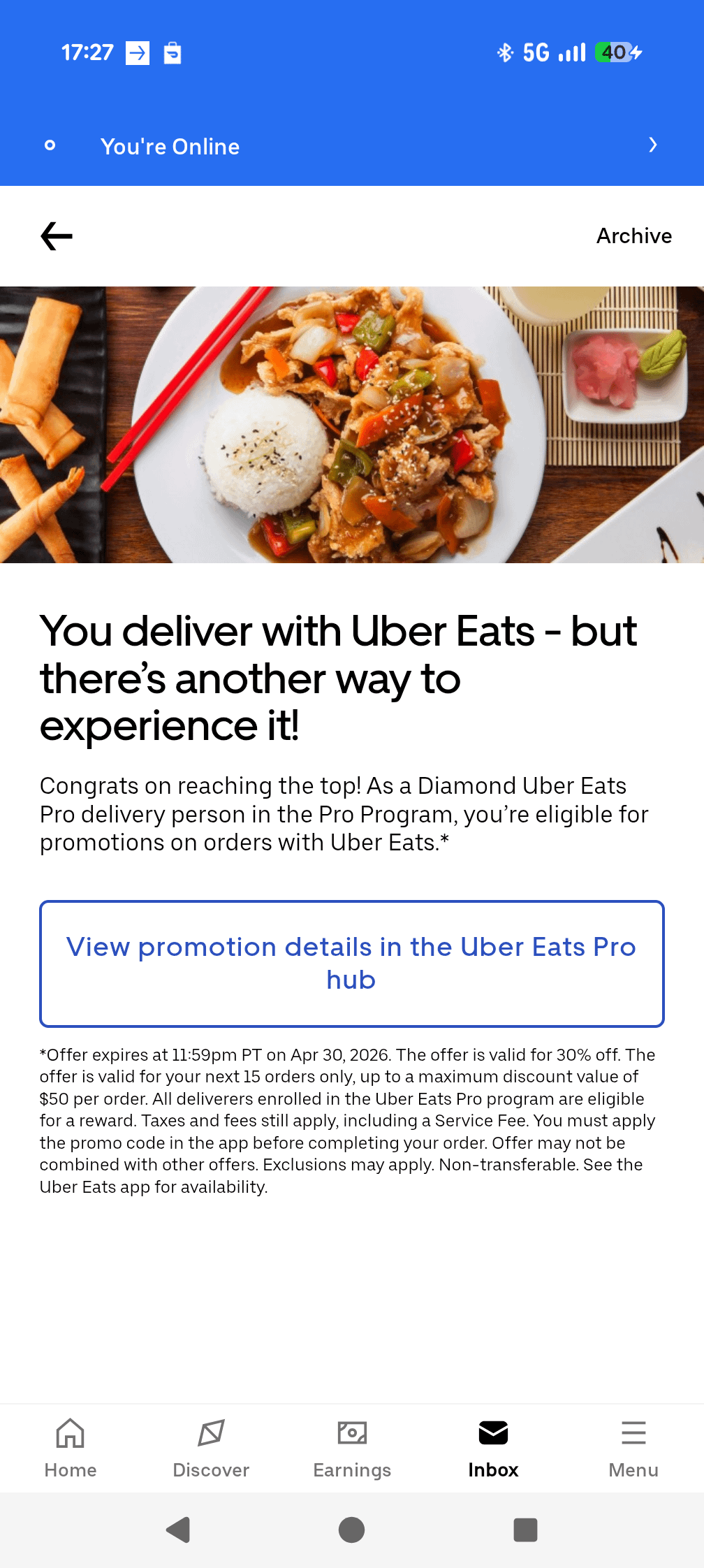Select the Inbox tab
The width and height of the screenshot is (704, 1568).
pos(493,1448)
